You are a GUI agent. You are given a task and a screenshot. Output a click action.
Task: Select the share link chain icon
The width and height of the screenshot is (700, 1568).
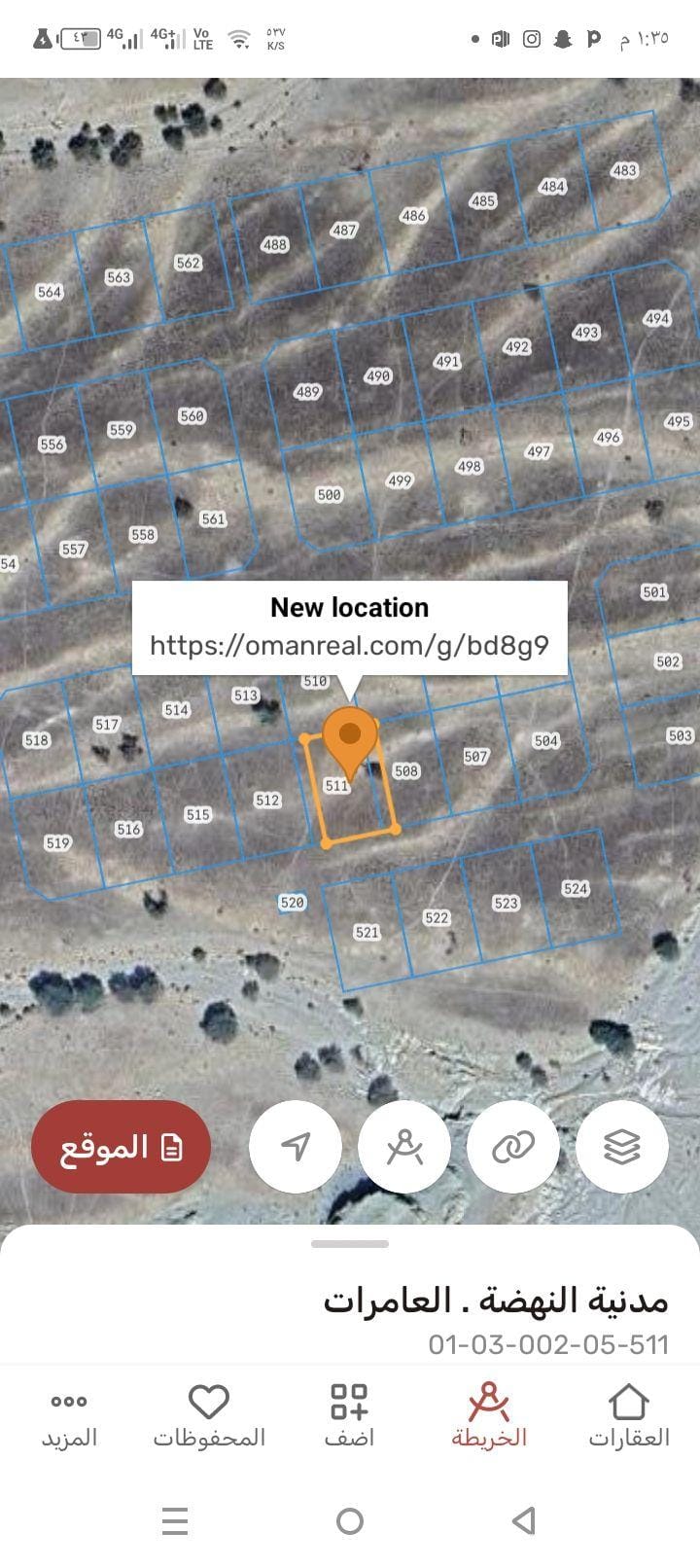click(x=512, y=1147)
